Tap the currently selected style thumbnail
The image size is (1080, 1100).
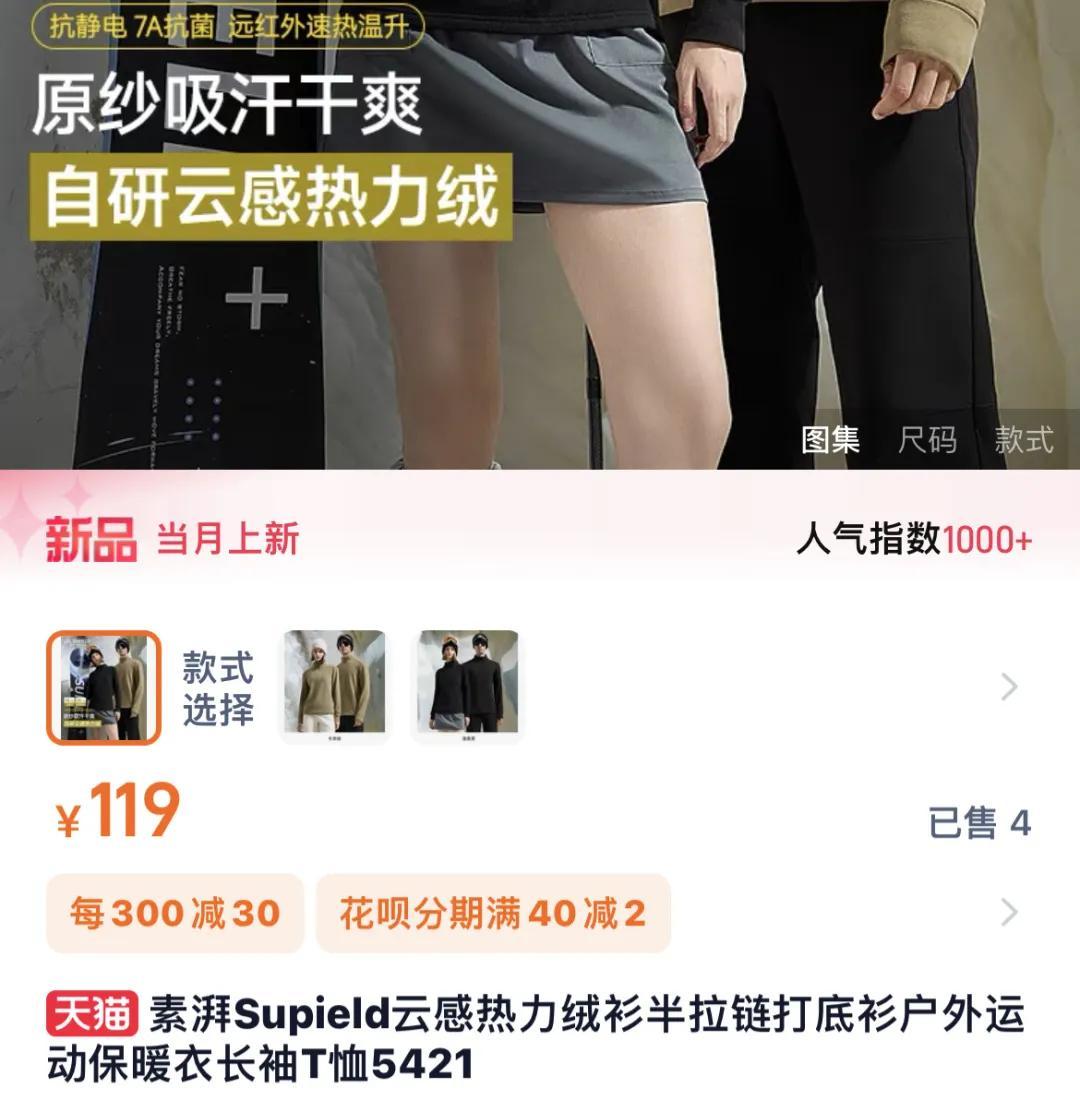pos(104,688)
